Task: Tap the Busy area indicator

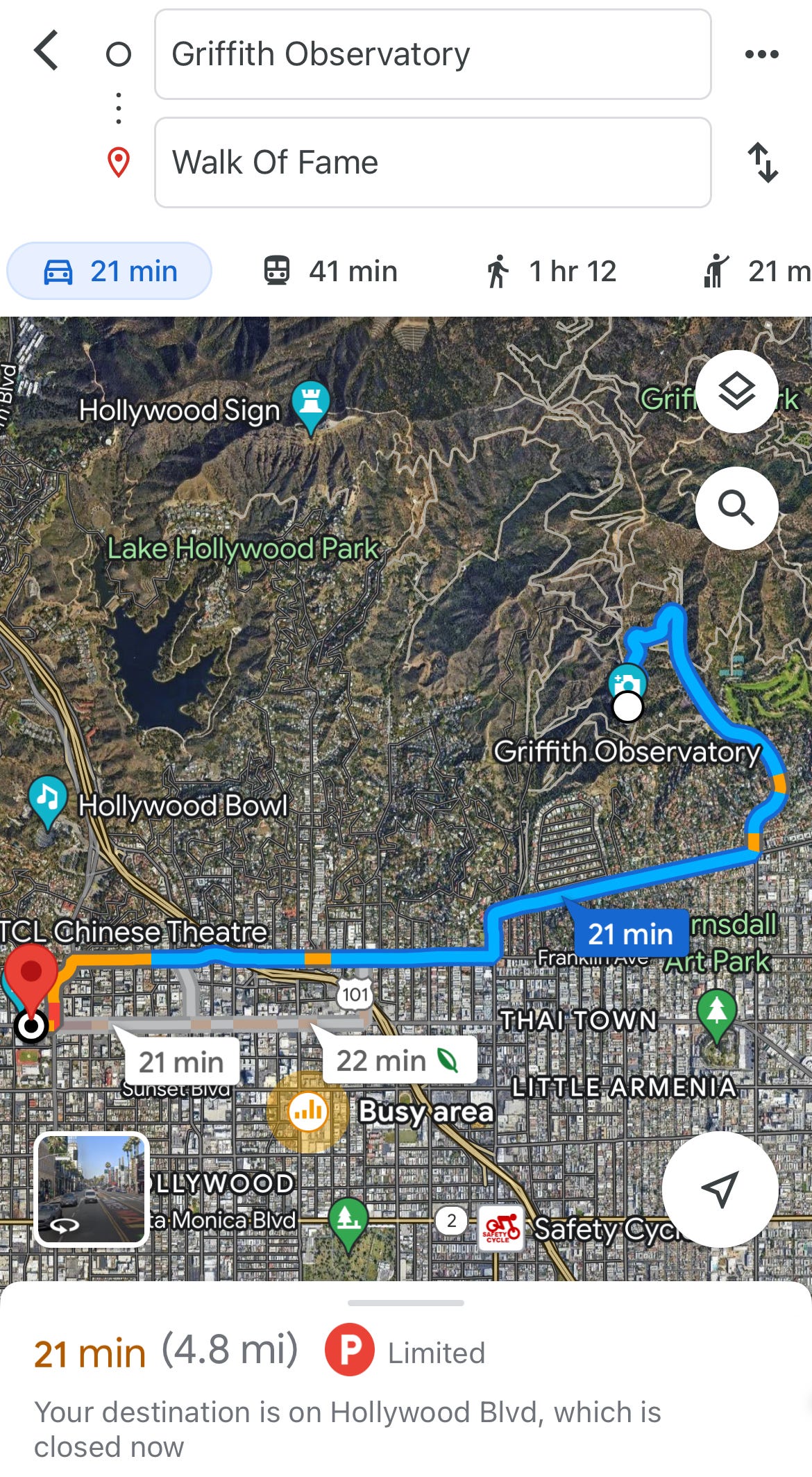Action: [307, 1112]
